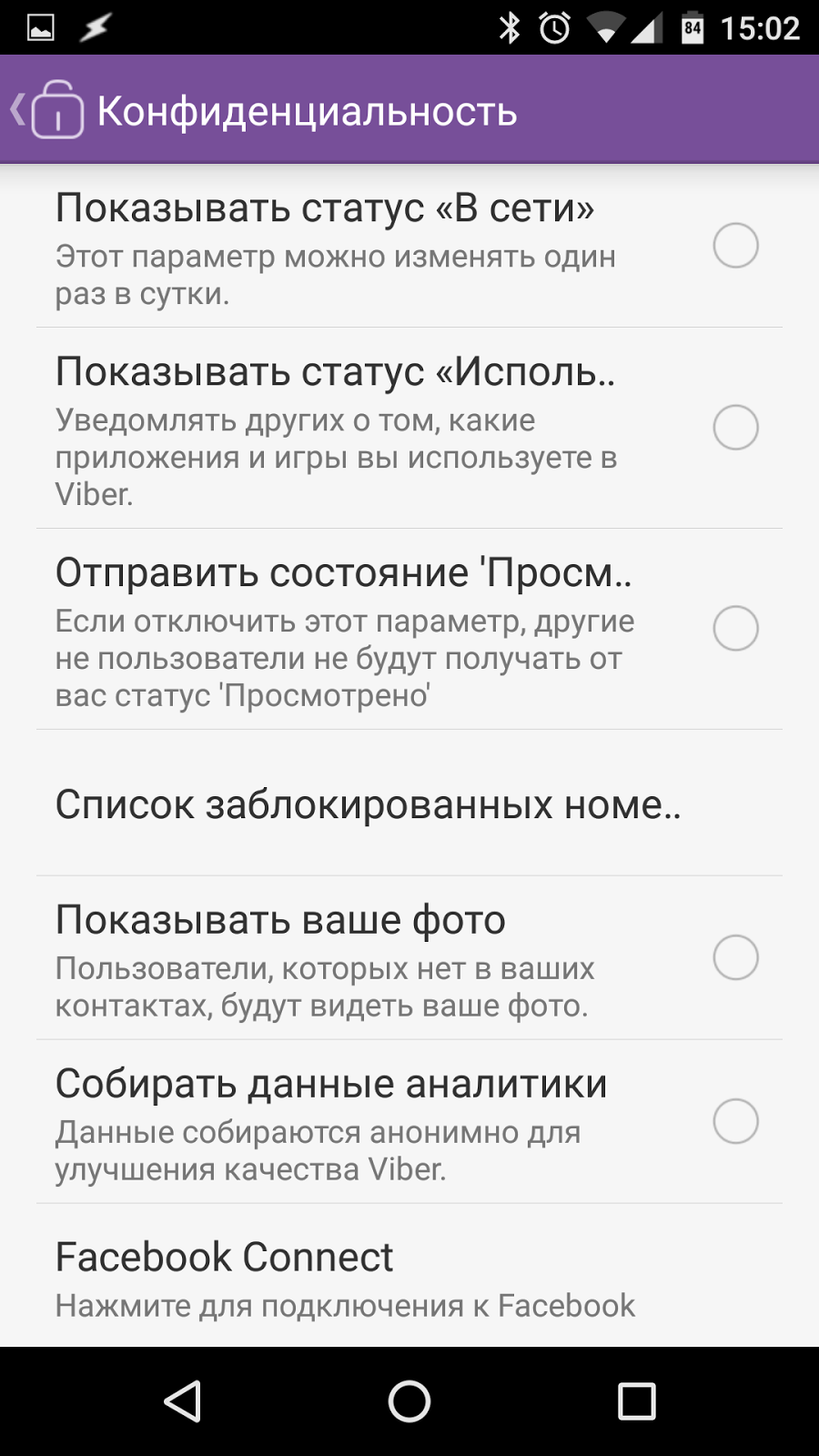The width and height of the screenshot is (819, 1456).
Task: Tap the system home button
Action: [x=409, y=1401]
